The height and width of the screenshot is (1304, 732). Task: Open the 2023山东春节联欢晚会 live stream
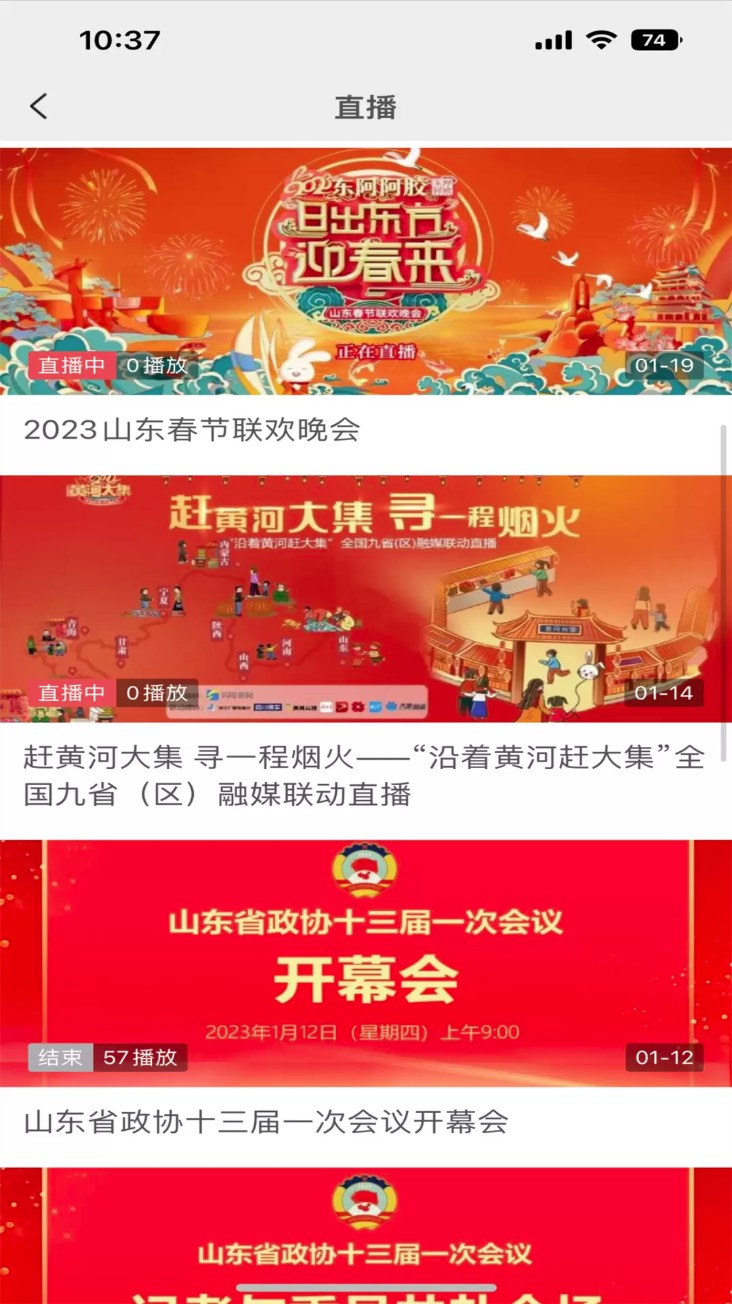(x=365, y=272)
